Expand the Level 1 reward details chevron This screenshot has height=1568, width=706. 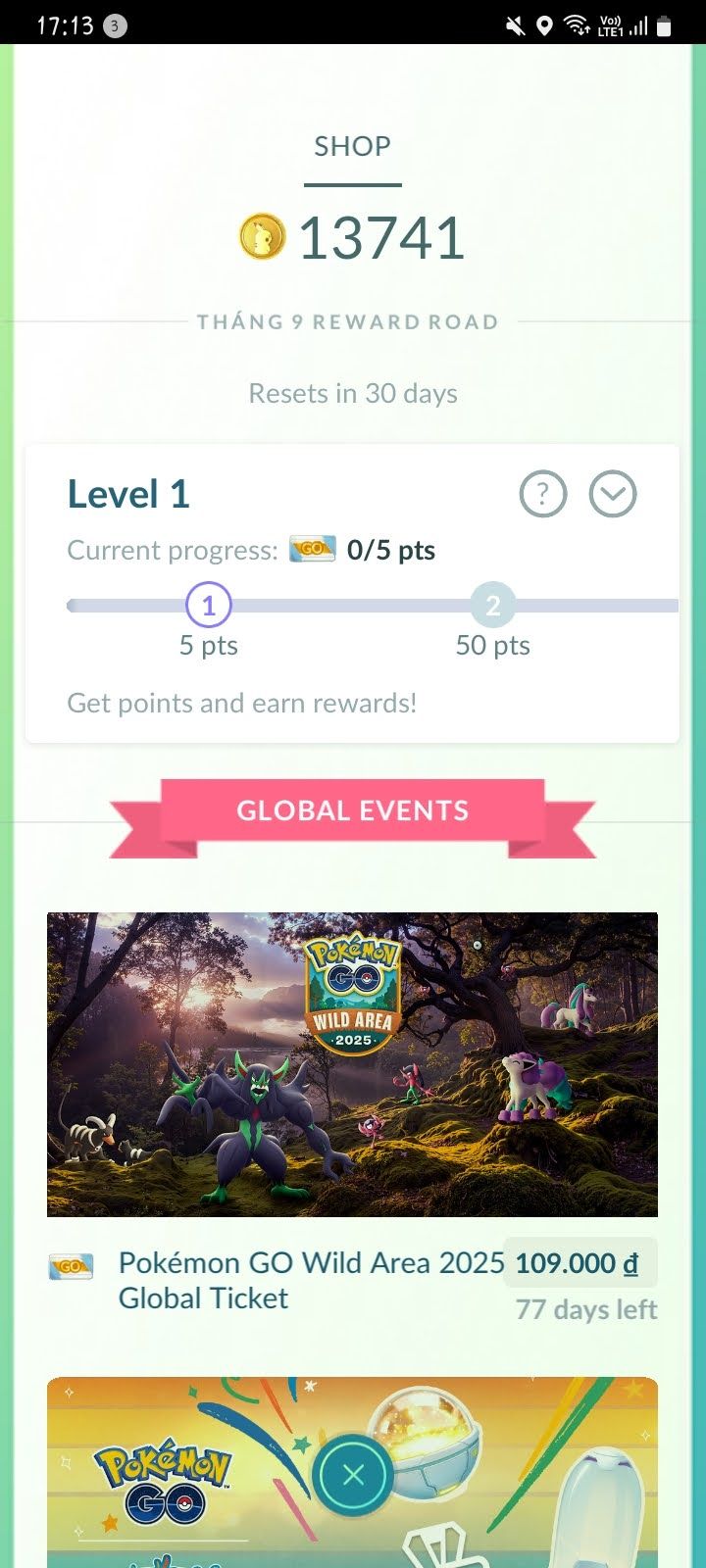[613, 494]
